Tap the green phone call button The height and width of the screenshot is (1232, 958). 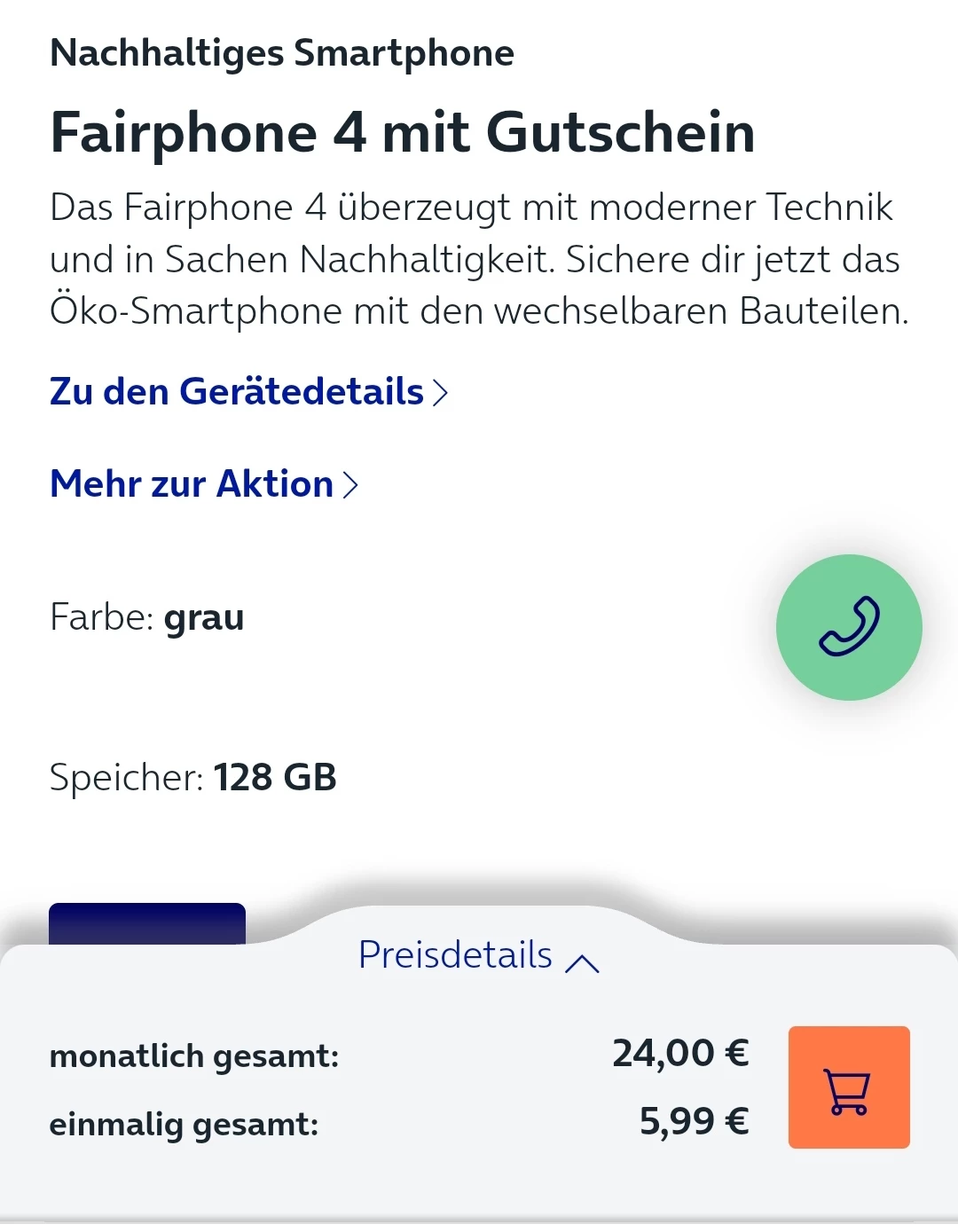pos(849,627)
